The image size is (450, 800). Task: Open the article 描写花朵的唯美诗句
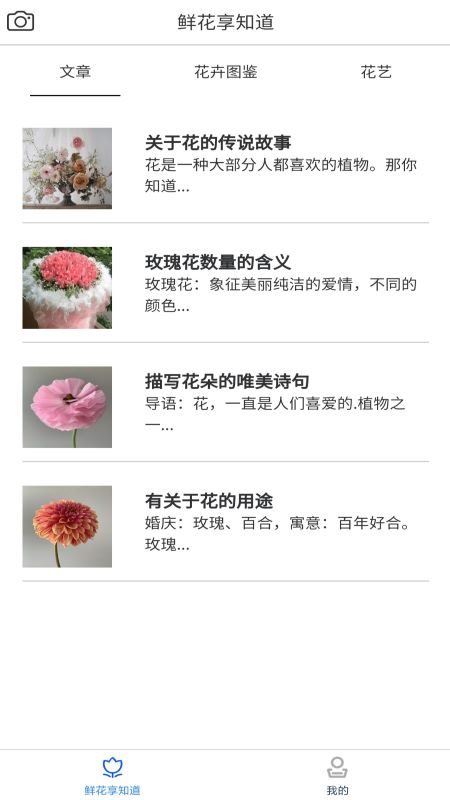click(226, 407)
